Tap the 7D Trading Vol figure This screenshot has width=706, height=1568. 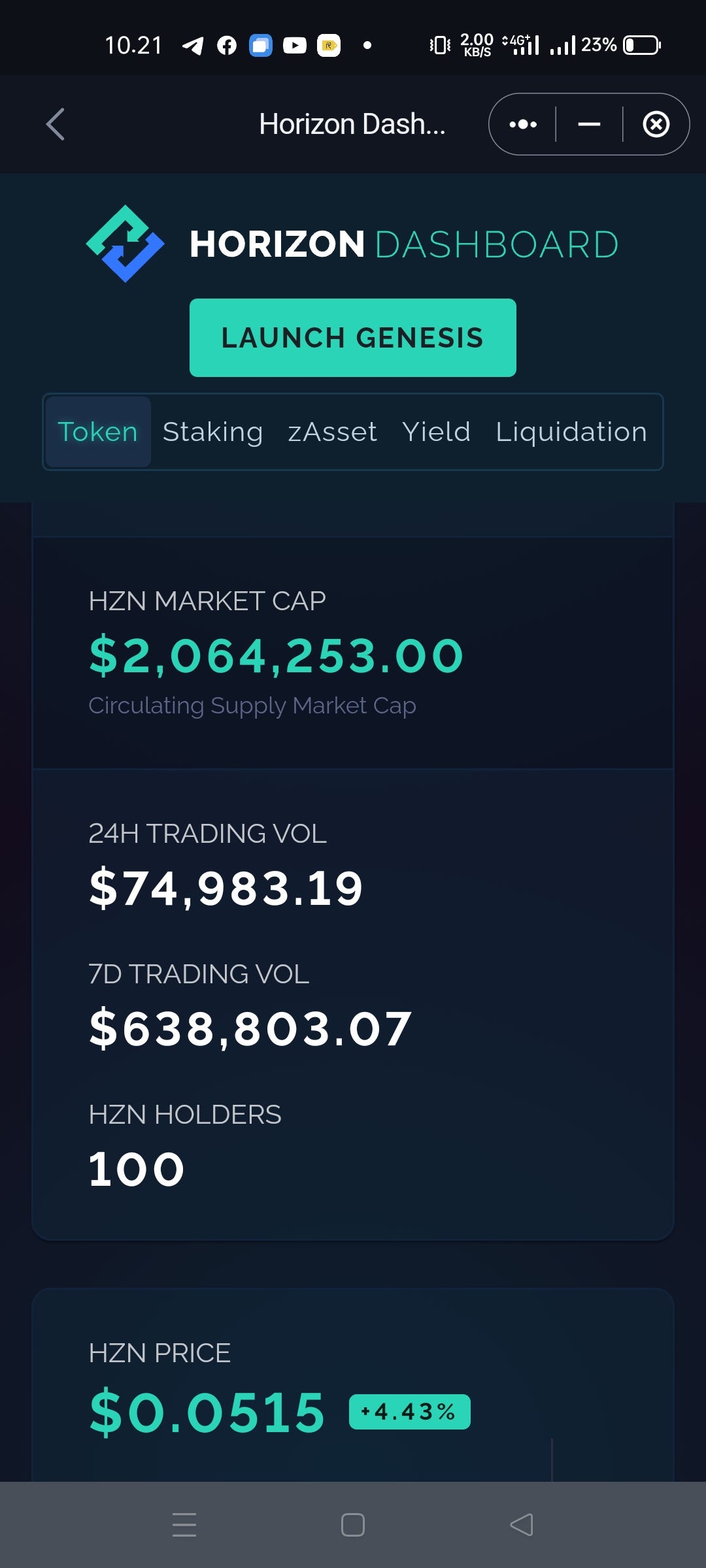point(250,1027)
